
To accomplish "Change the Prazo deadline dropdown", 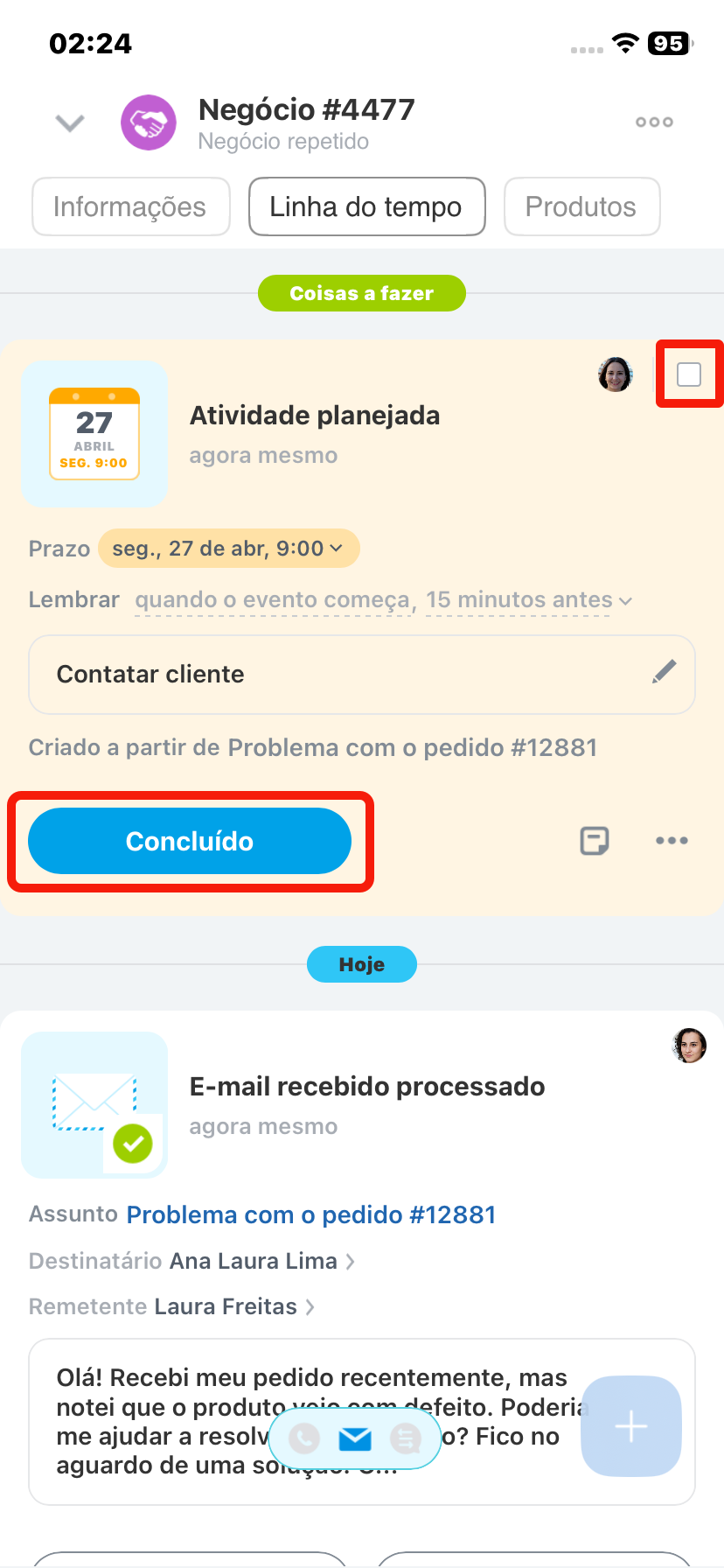I will coord(228,549).
